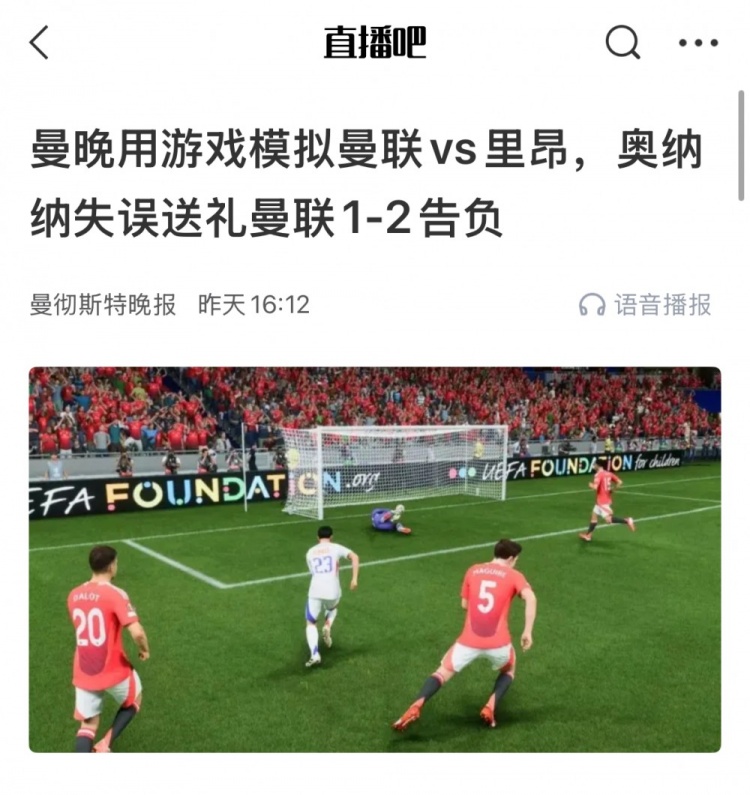Start 语音播报 audio reading

click(646, 305)
